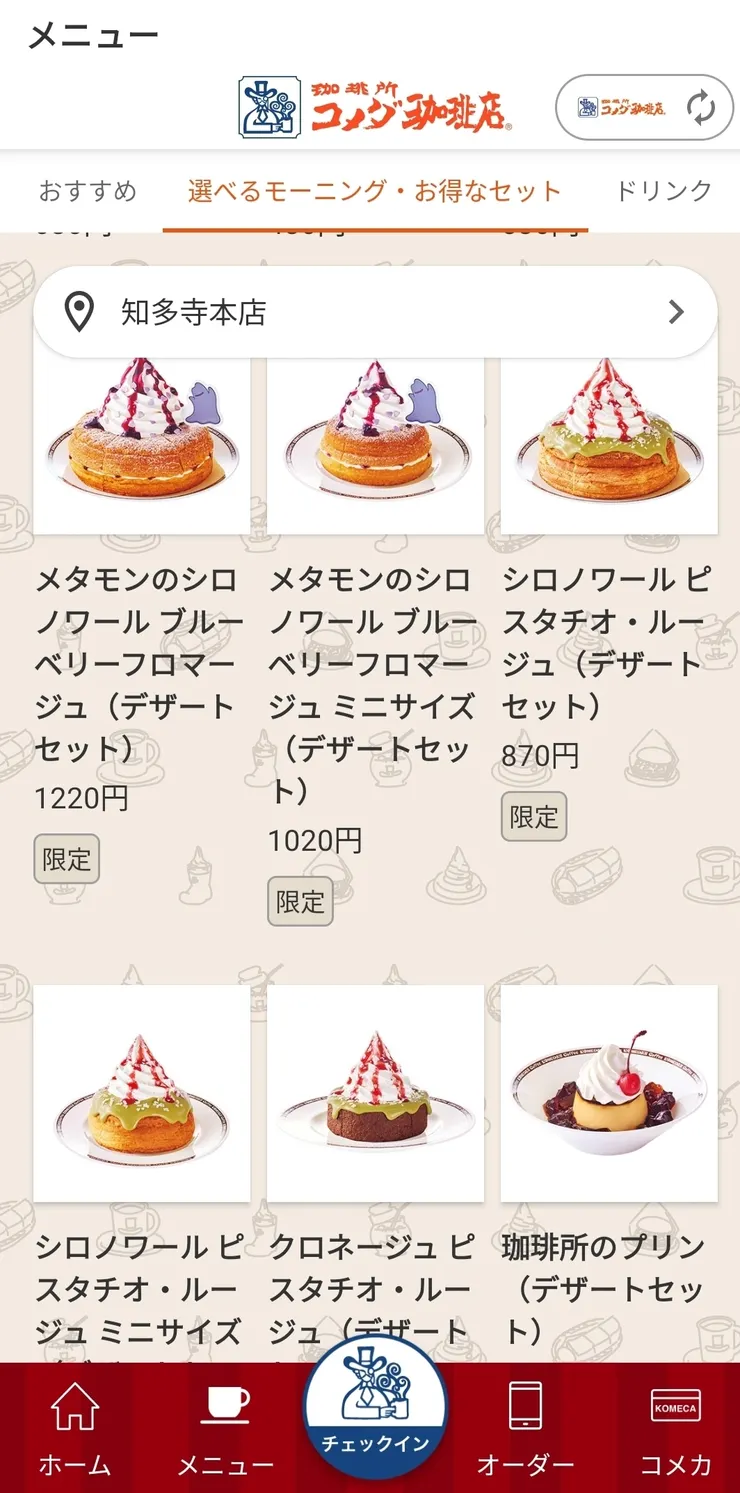Tap the メニュー bottom tab

click(x=225, y=1428)
